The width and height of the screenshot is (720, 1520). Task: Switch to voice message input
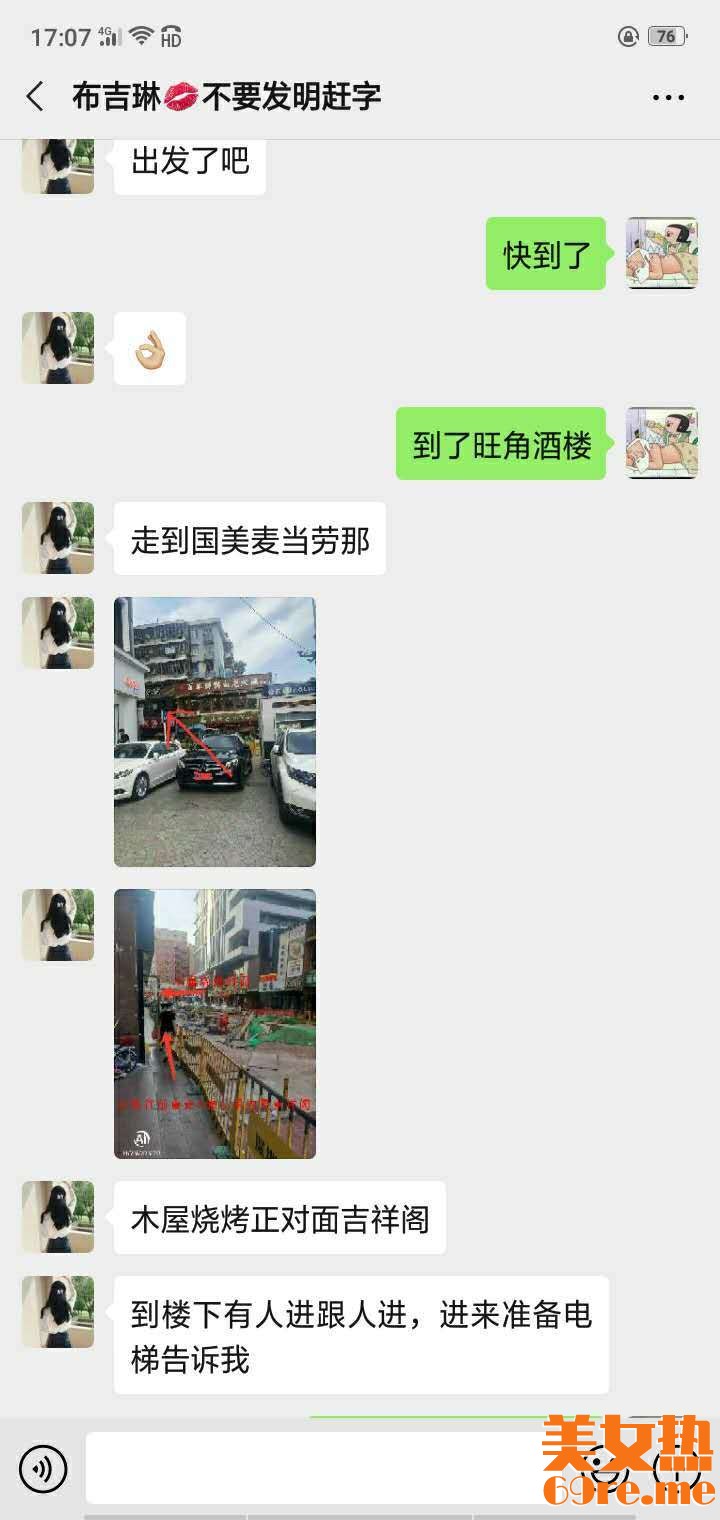tap(43, 1469)
